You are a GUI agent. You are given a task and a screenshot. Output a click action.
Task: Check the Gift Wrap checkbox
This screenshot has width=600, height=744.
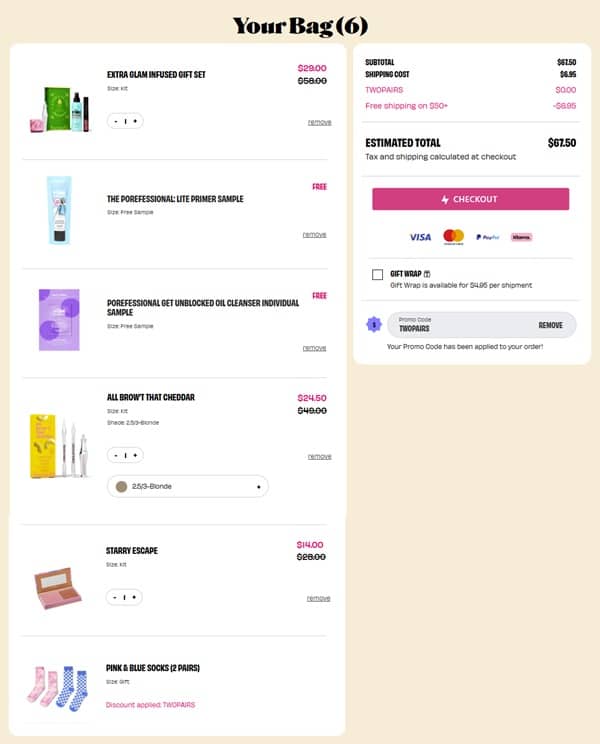tap(377, 274)
